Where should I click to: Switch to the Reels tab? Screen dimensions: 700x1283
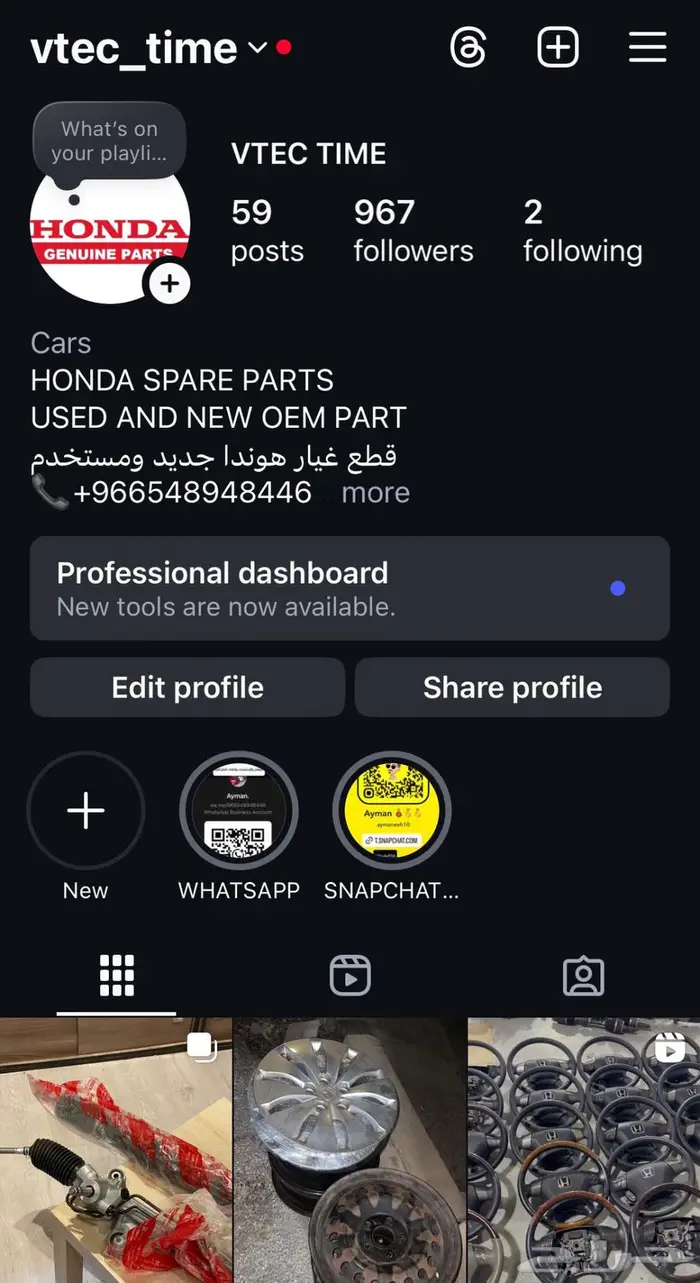coord(350,975)
